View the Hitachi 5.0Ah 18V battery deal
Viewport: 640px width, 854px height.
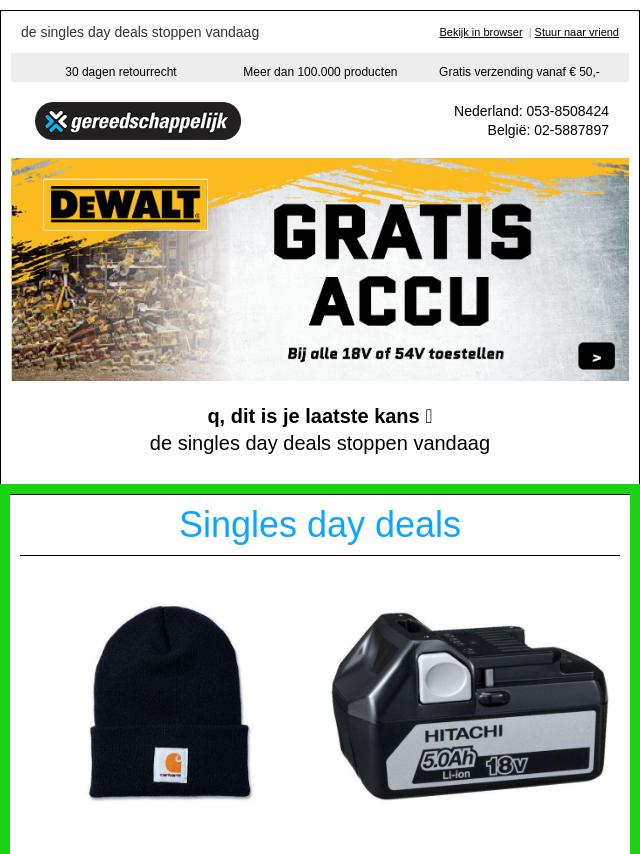pos(470,706)
